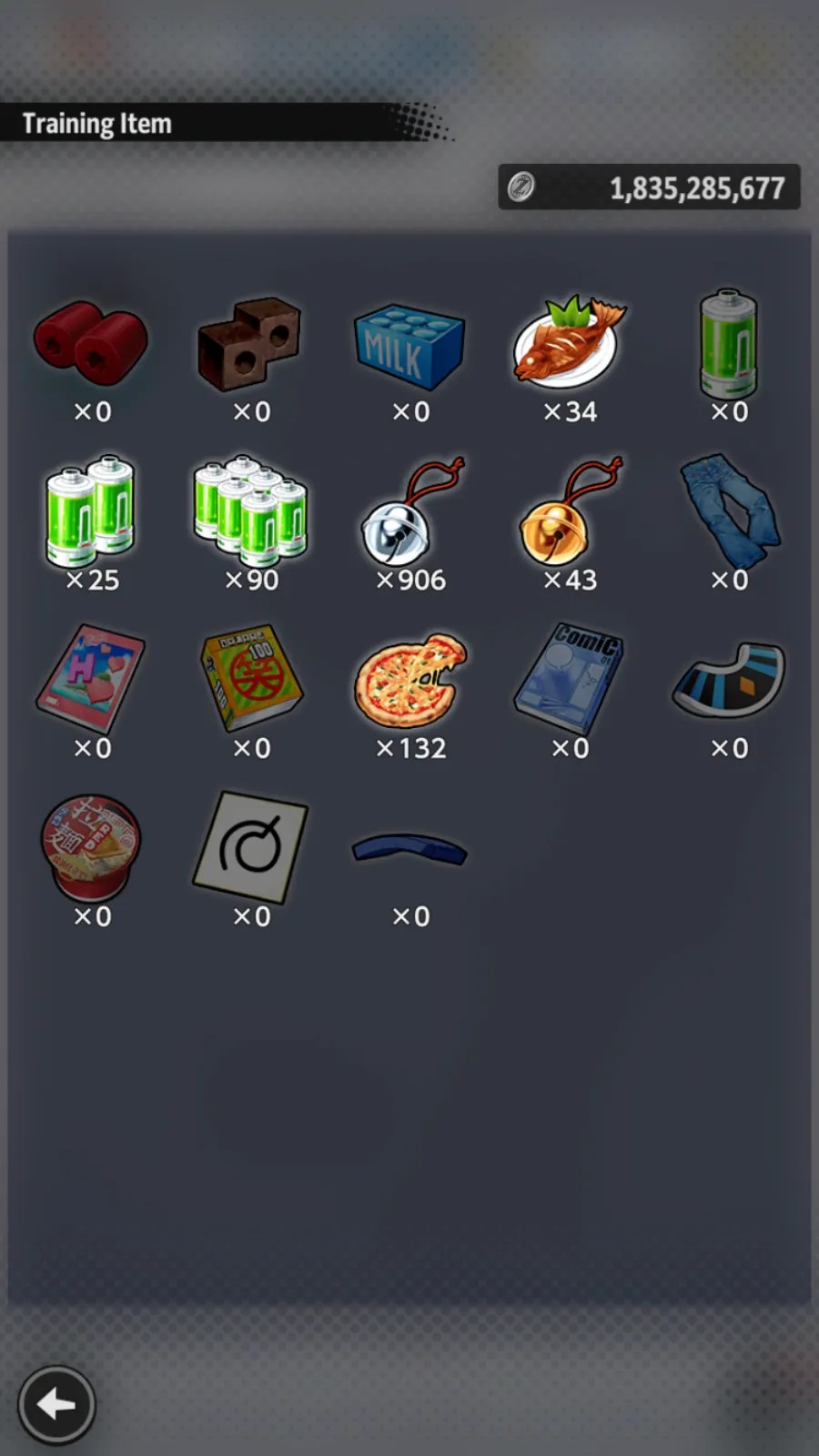The width and height of the screenshot is (819, 1456).
Task: Select the blue Comic book item
Action: point(570,679)
